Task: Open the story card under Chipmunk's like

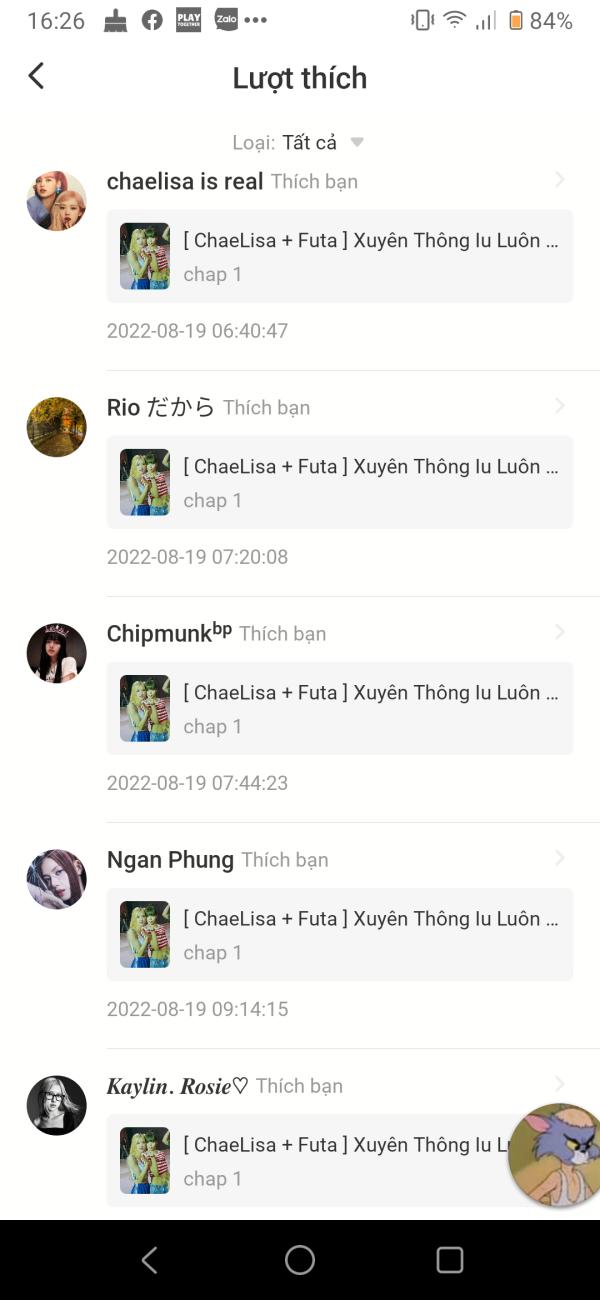Action: 340,708
